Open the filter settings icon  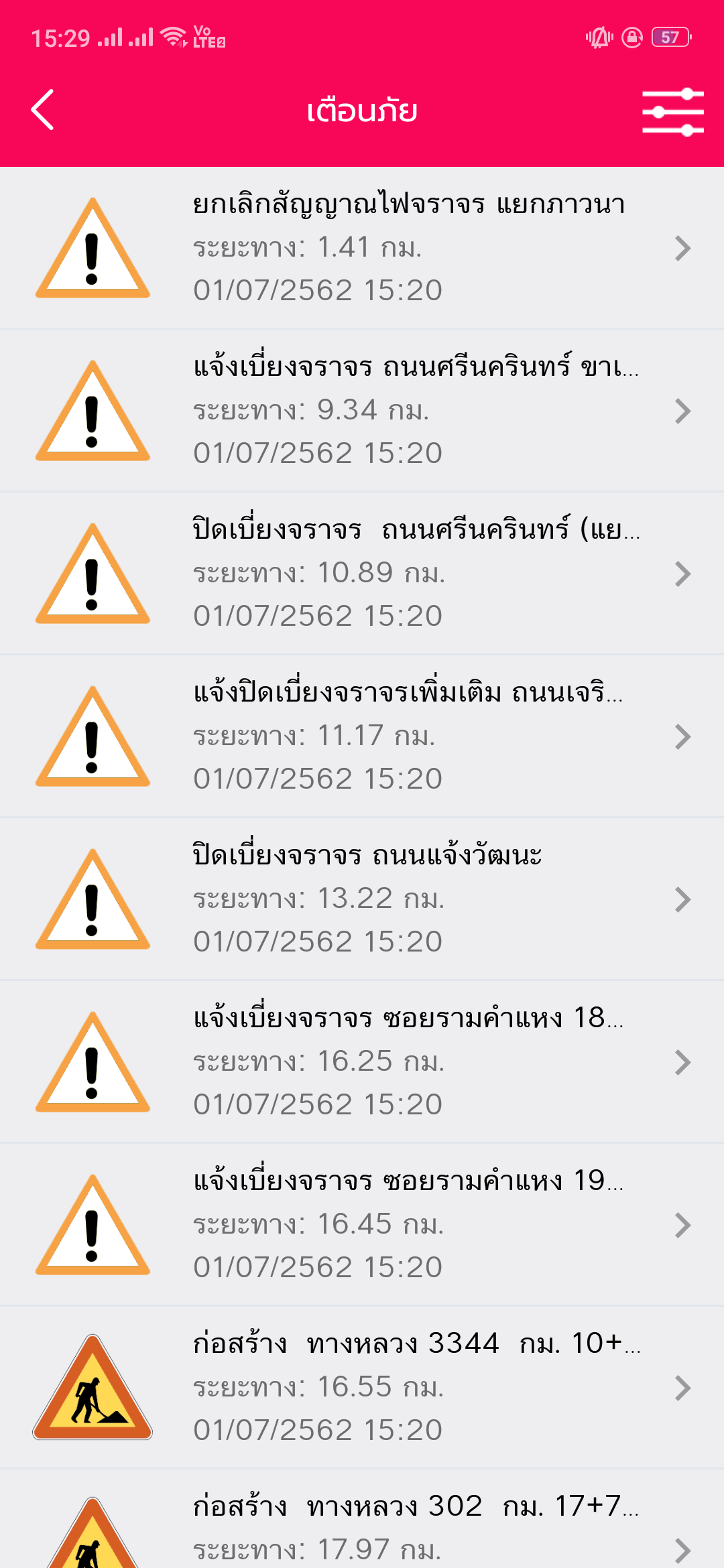pos(672,111)
